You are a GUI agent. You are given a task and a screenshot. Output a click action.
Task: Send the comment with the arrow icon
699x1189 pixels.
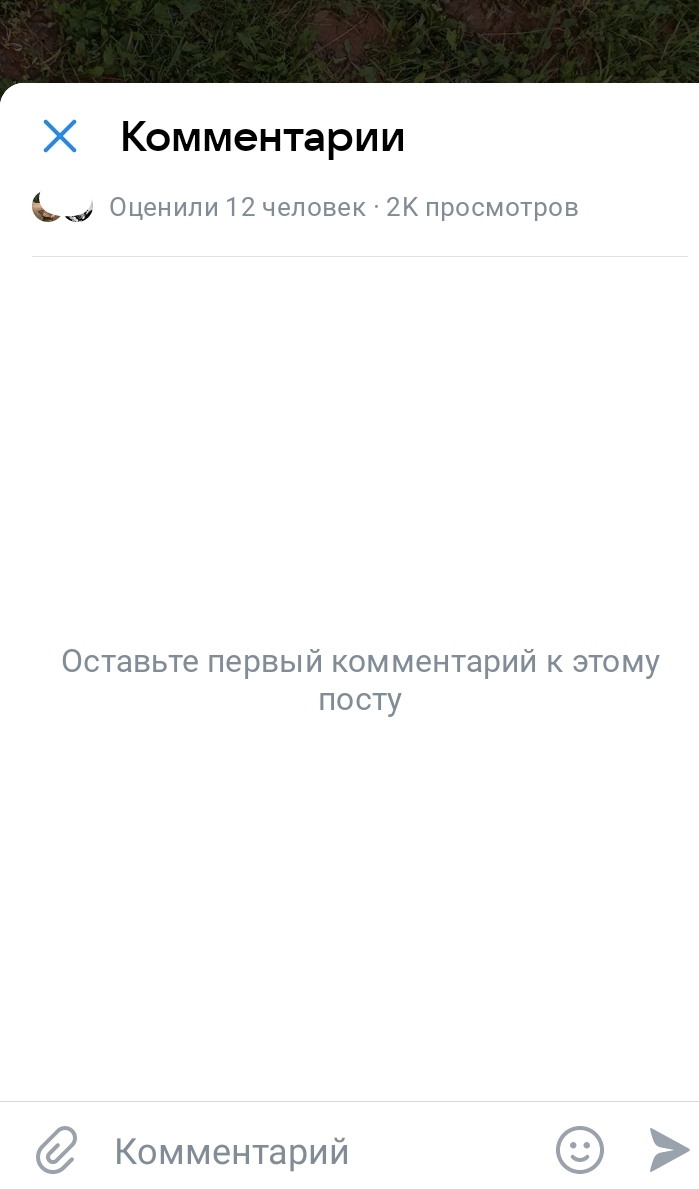tap(669, 1150)
